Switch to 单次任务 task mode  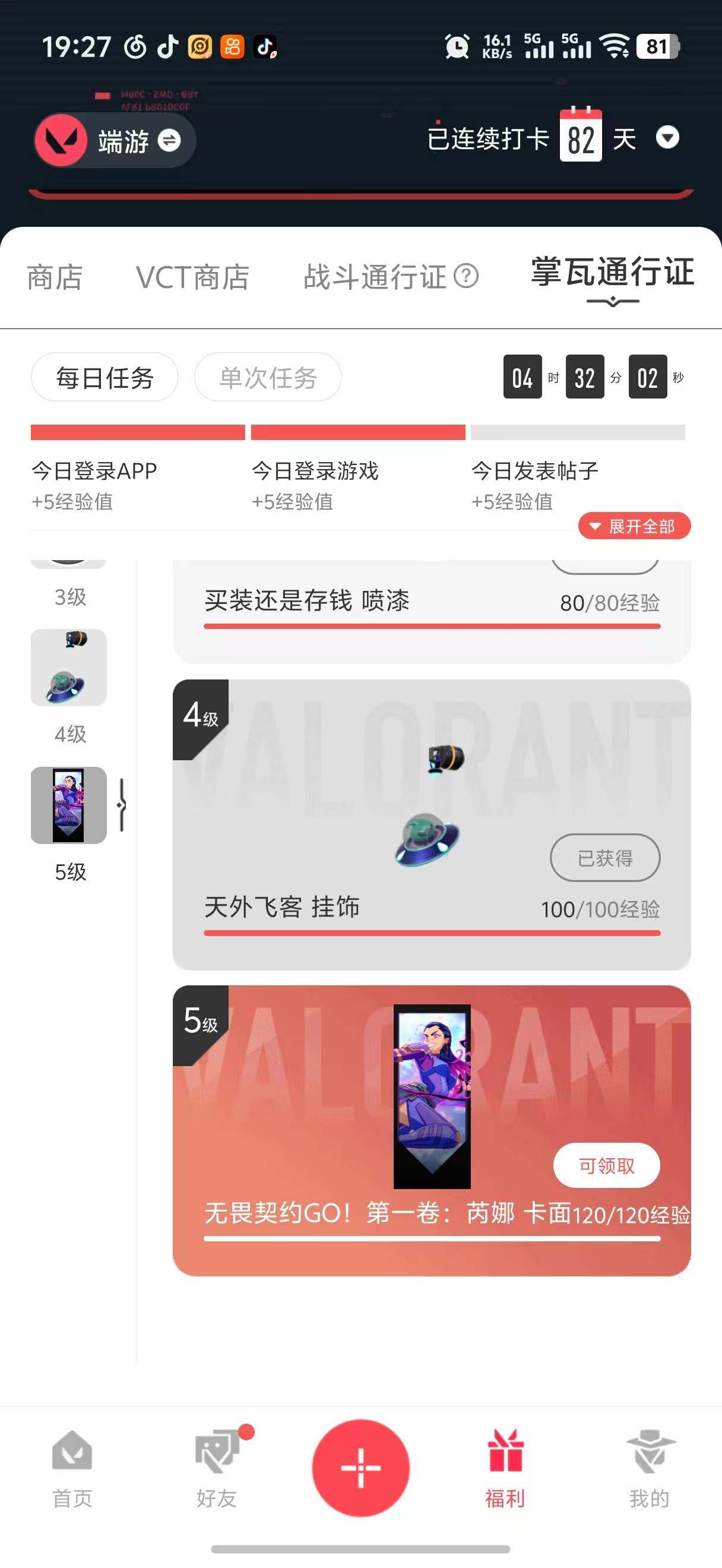[268, 377]
